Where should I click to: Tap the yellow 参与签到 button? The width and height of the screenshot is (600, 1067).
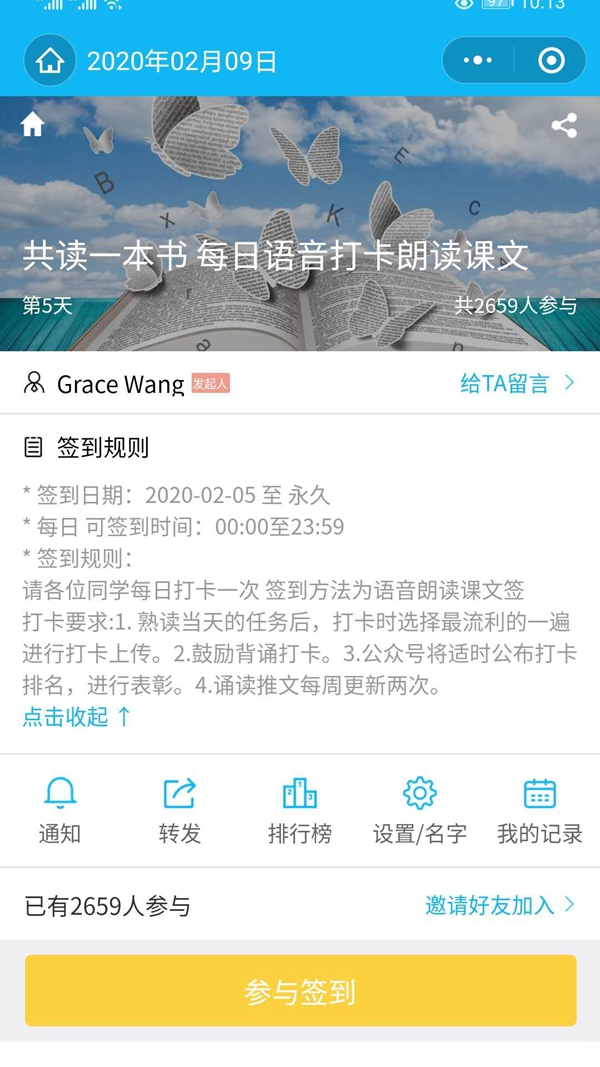click(300, 991)
